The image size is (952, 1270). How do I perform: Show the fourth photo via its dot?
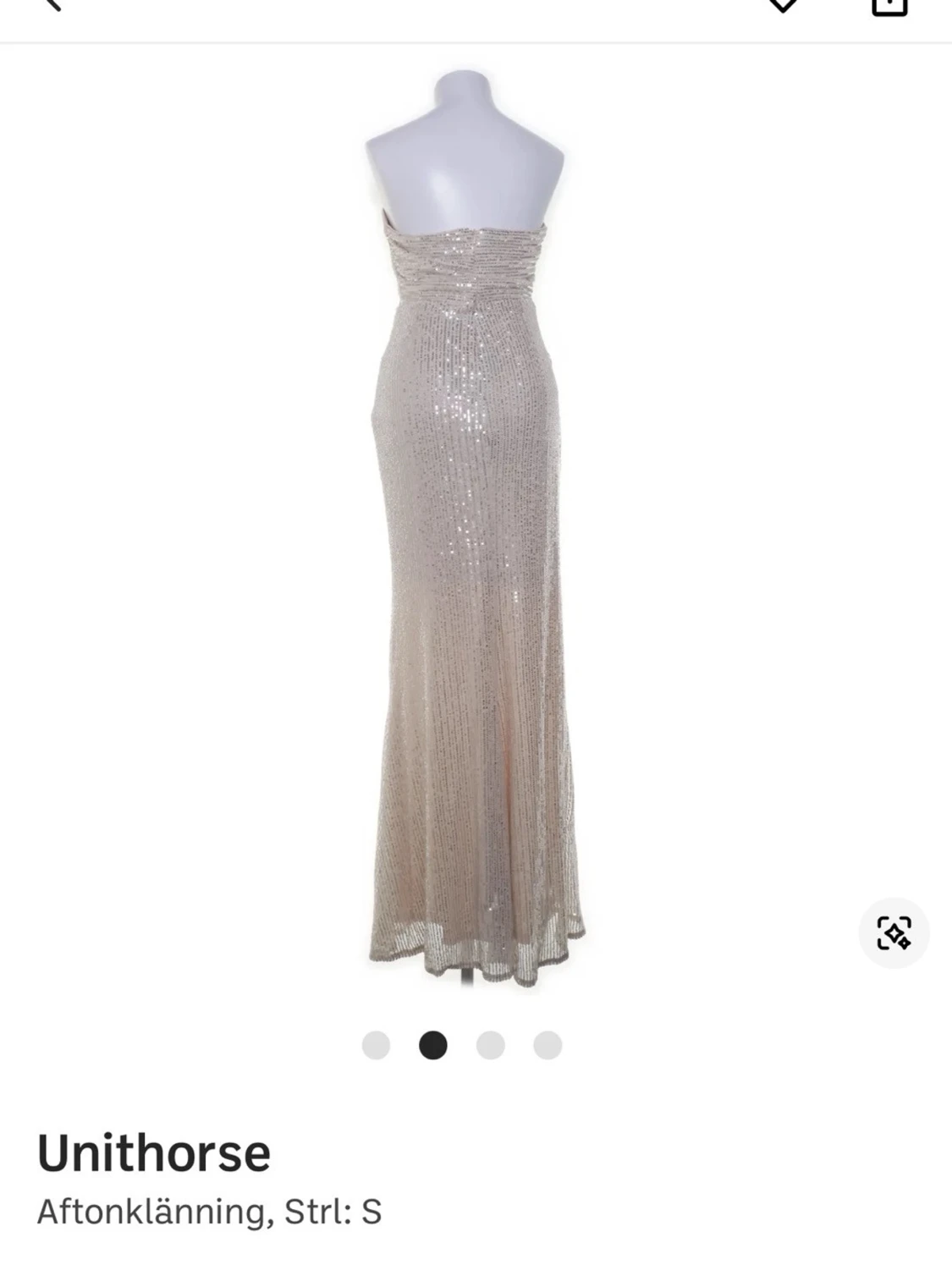pos(548,1045)
